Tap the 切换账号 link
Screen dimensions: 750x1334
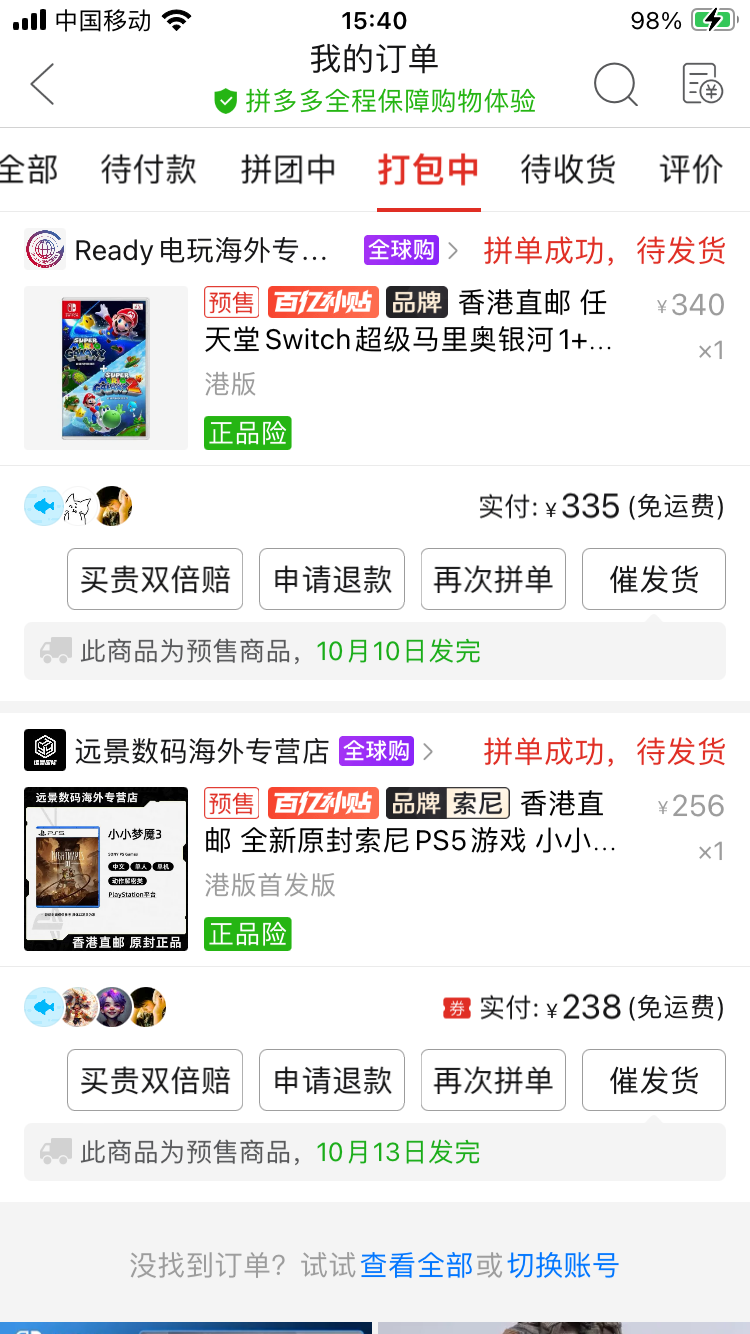pos(563,1266)
